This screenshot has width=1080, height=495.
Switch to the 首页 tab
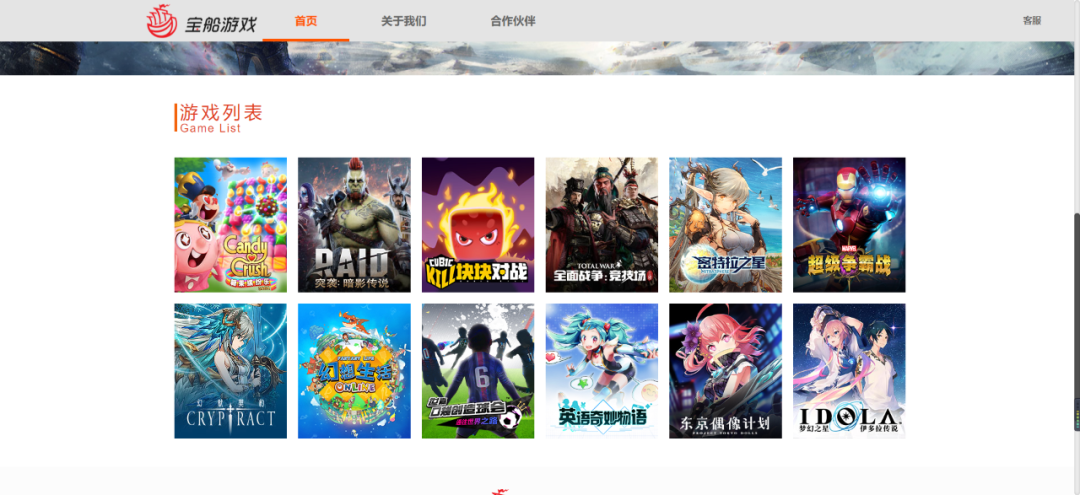306,21
